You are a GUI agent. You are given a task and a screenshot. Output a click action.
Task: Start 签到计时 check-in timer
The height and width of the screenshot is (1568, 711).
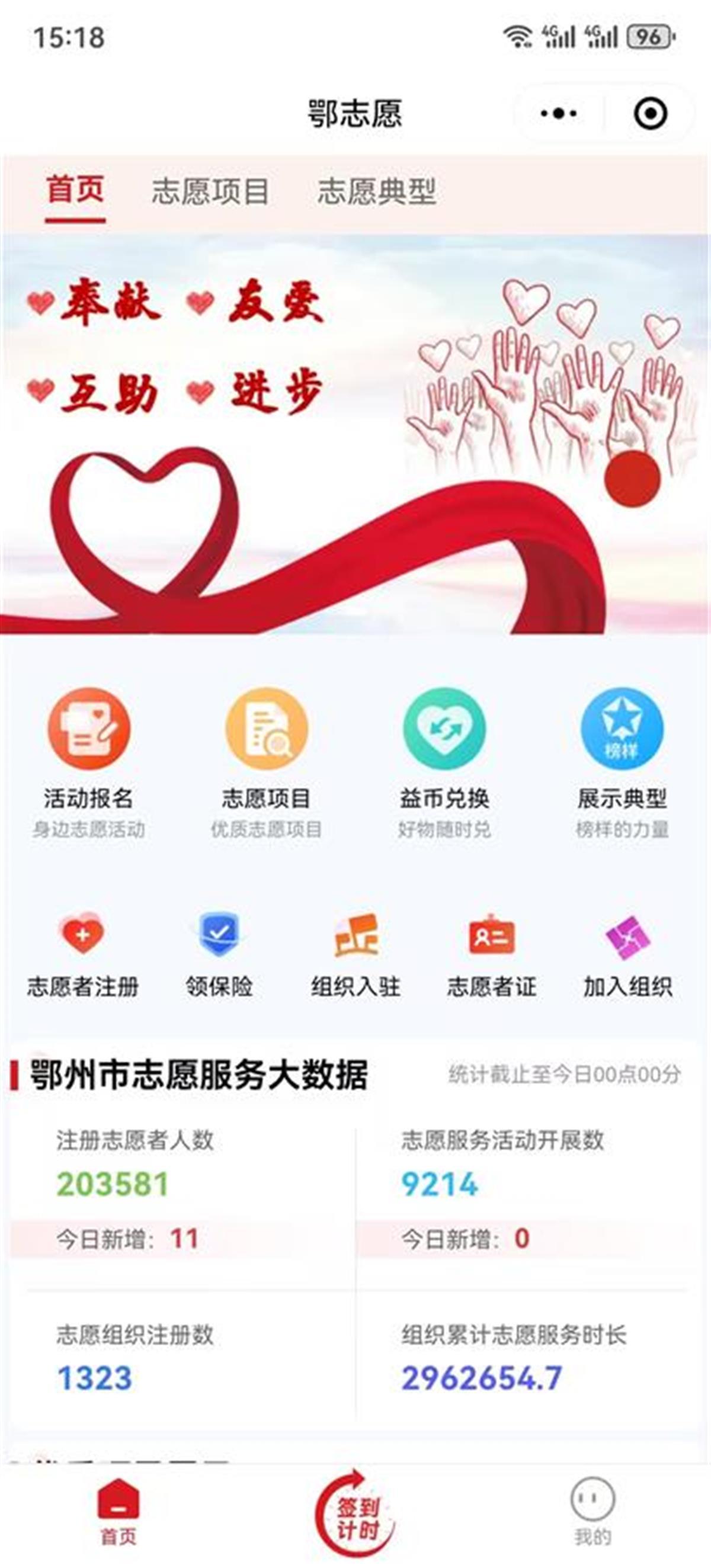click(355, 1517)
